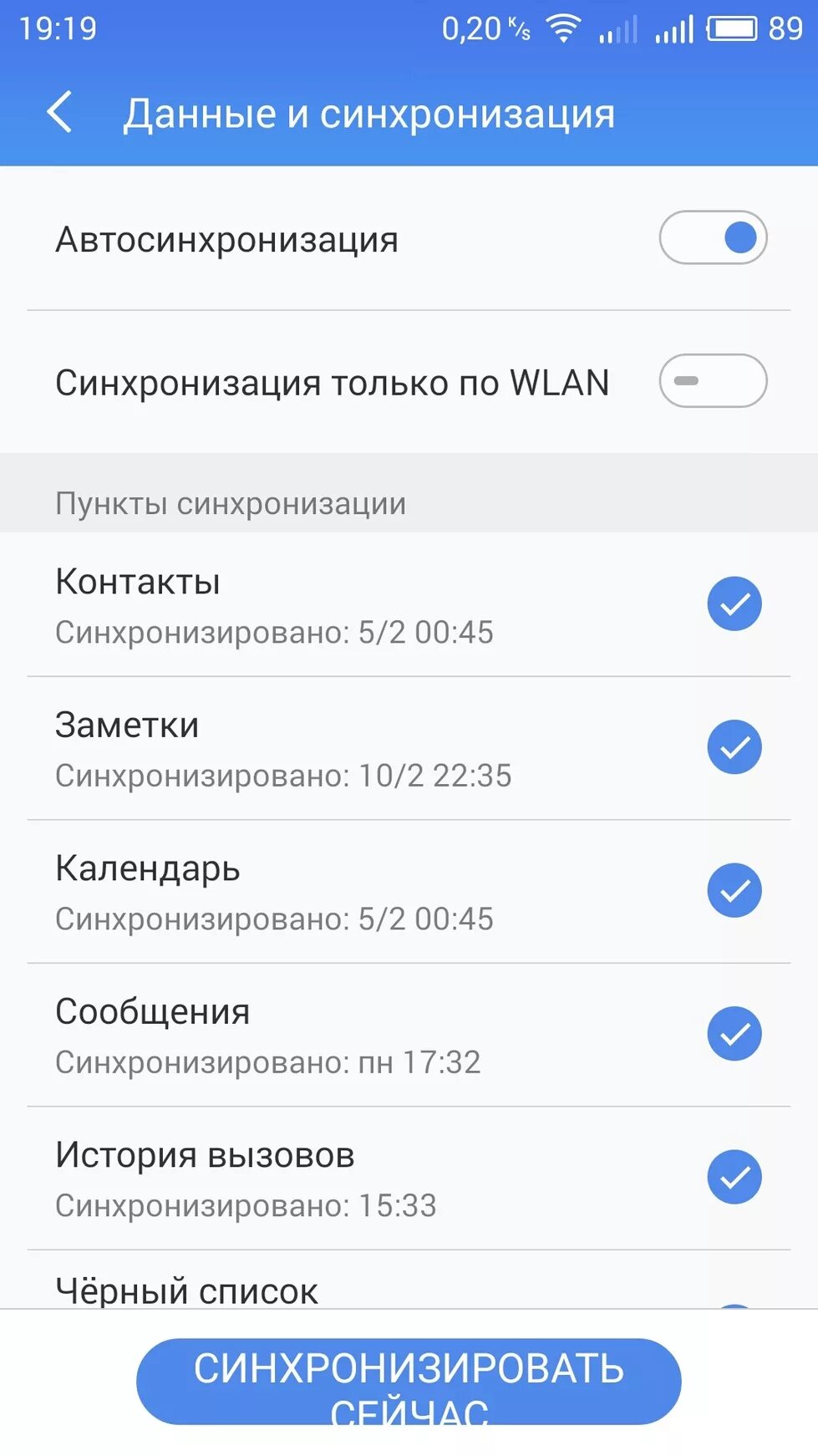The width and height of the screenshot is (818, 1456).
Task: Enable Синхронизация только по WLAN
Action: [x=713, y=381]
